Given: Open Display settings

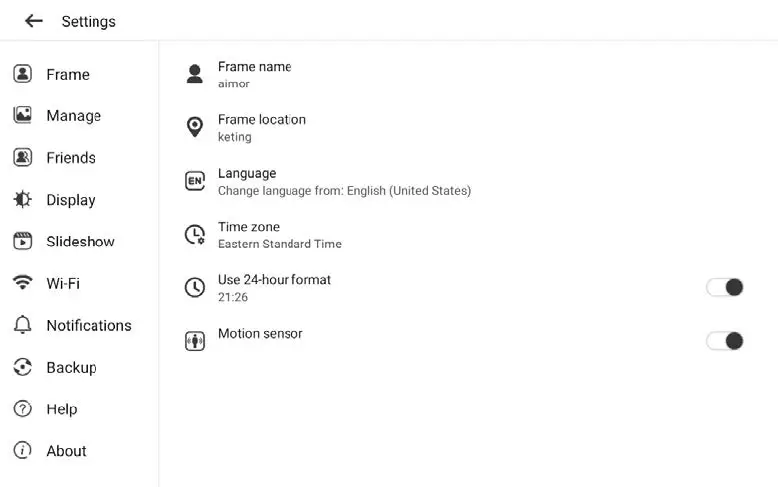Looking at the screenshot, I should (x=70, y=200).
